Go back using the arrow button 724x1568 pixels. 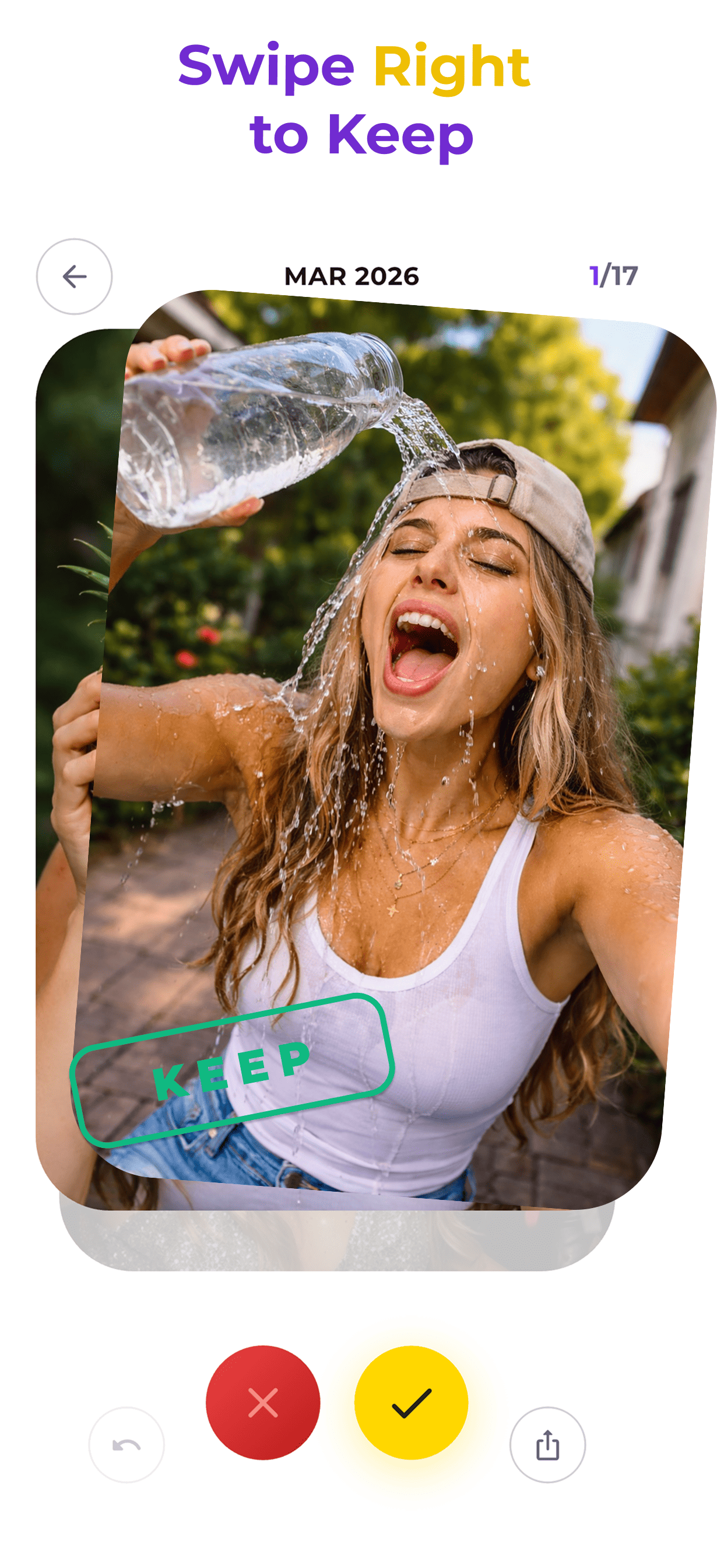click(74, 276)
